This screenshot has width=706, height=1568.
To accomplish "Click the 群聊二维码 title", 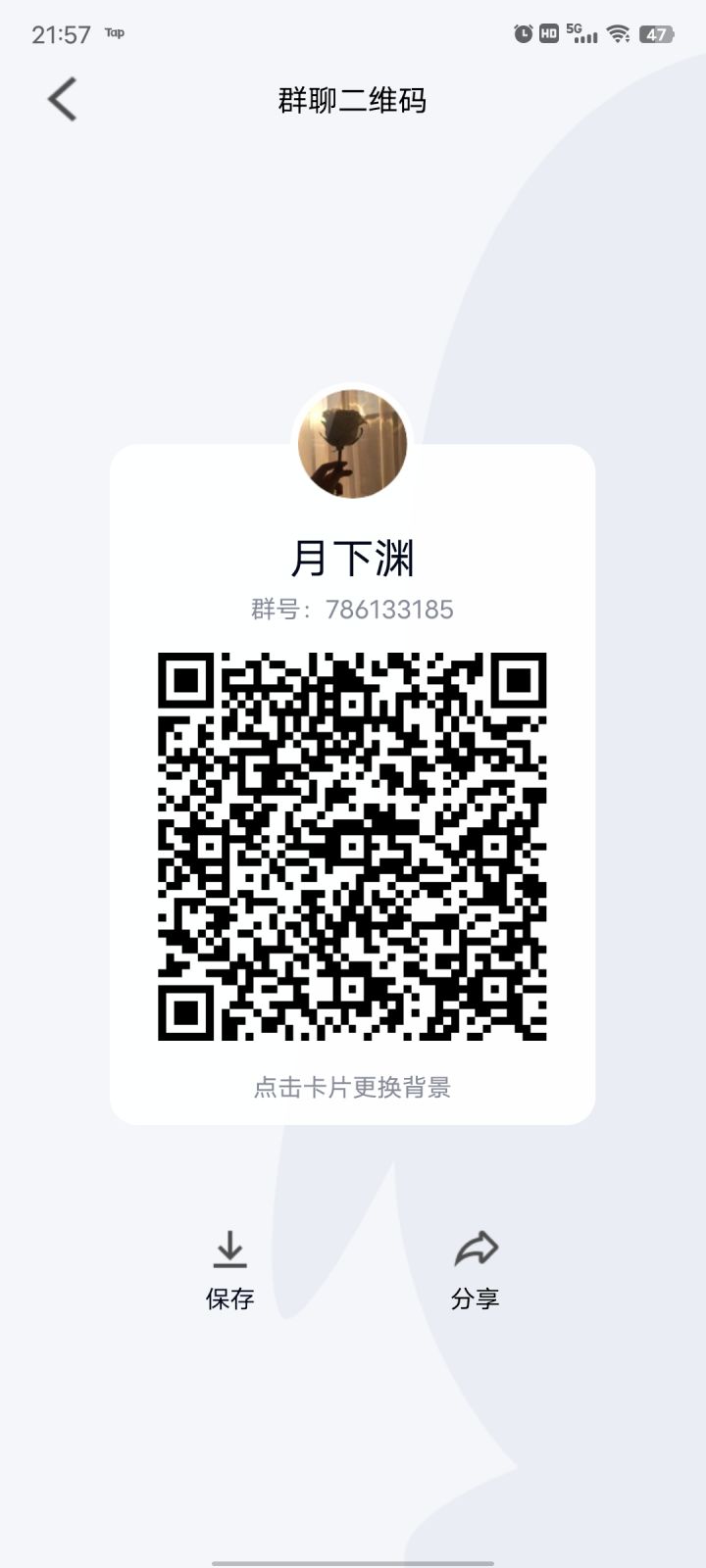I will (353, 101).
